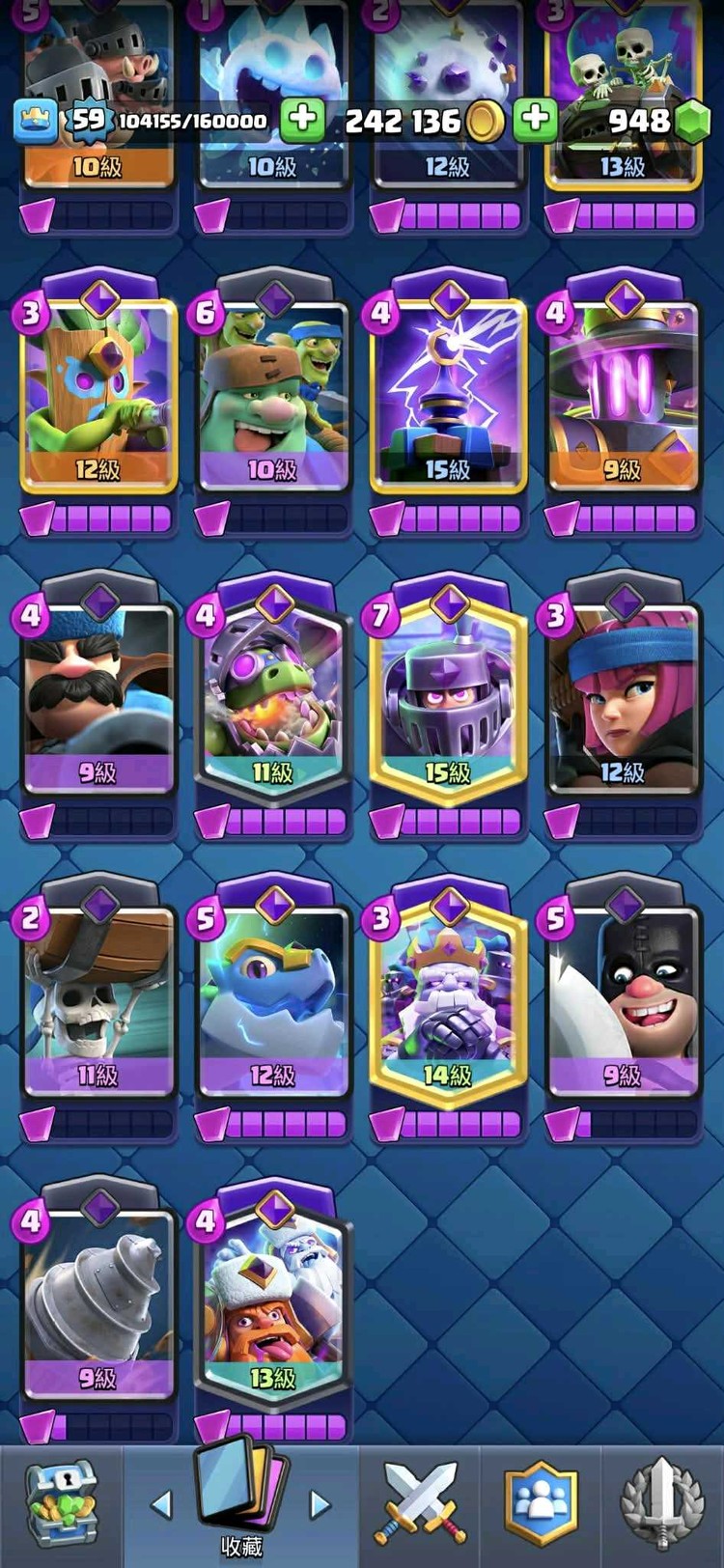
Task: Open the events sword-and-wreath tab
Action: (x=661, y=1502)
